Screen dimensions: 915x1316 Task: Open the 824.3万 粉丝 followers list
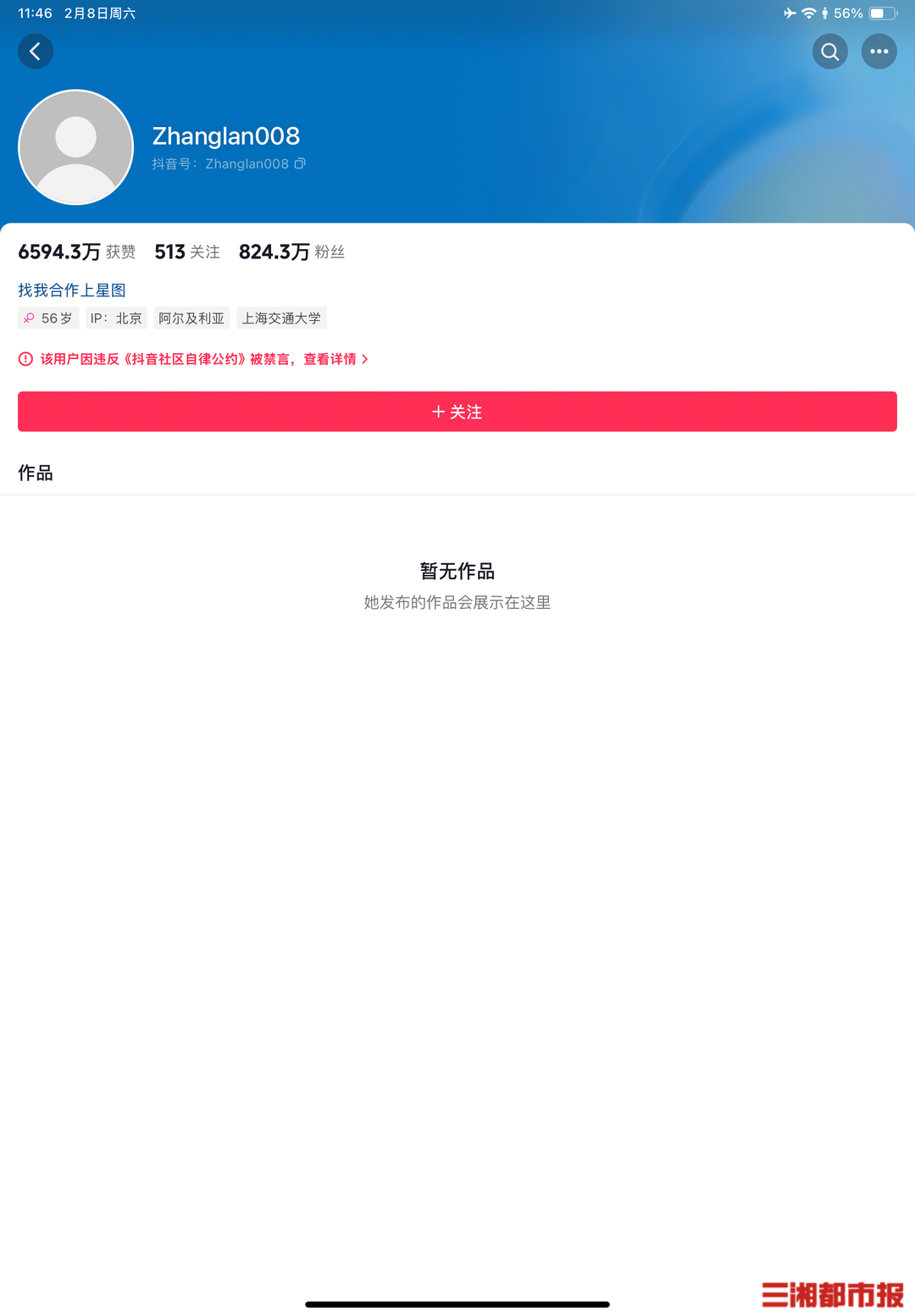coord(291,252)
